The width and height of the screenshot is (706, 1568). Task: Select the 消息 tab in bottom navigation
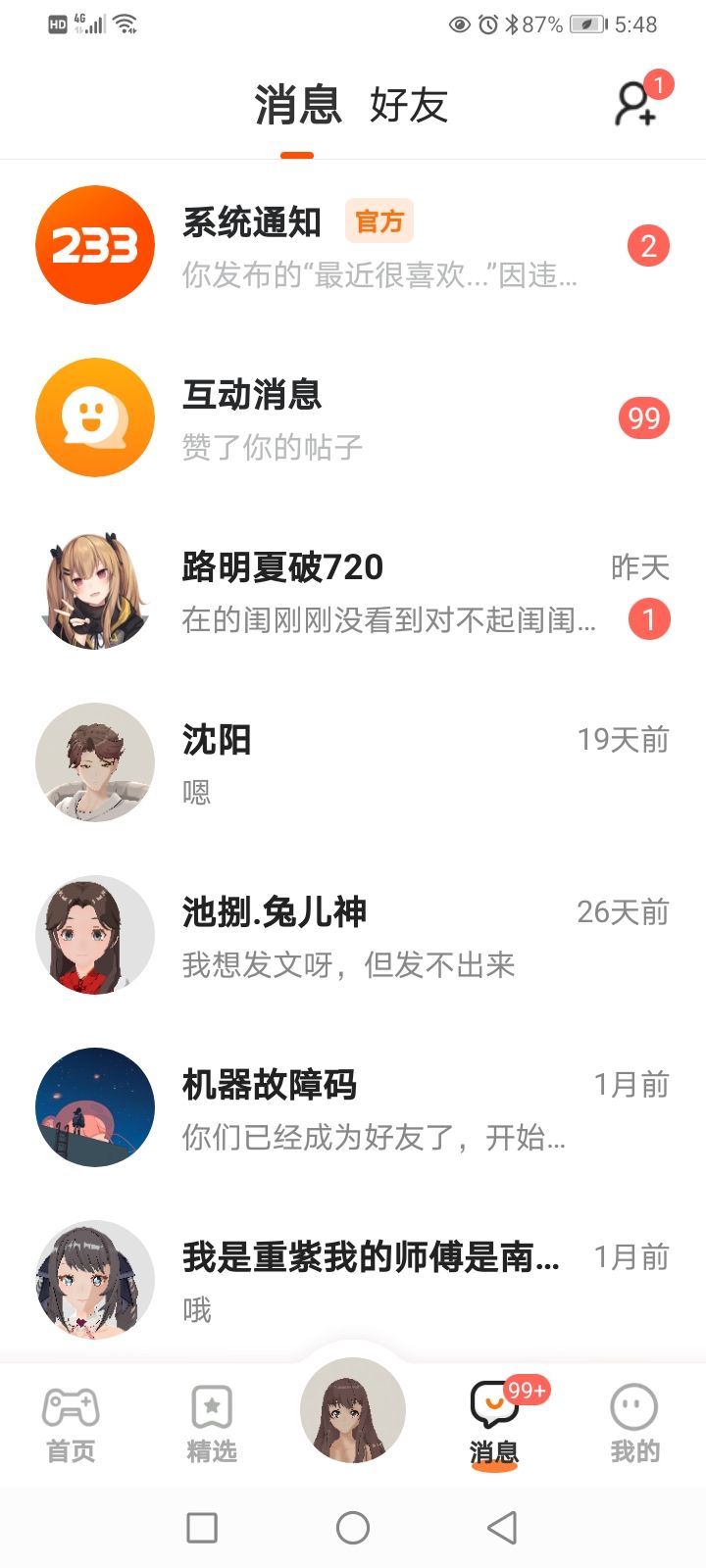pyautogui.click(x=494, y=1424)
